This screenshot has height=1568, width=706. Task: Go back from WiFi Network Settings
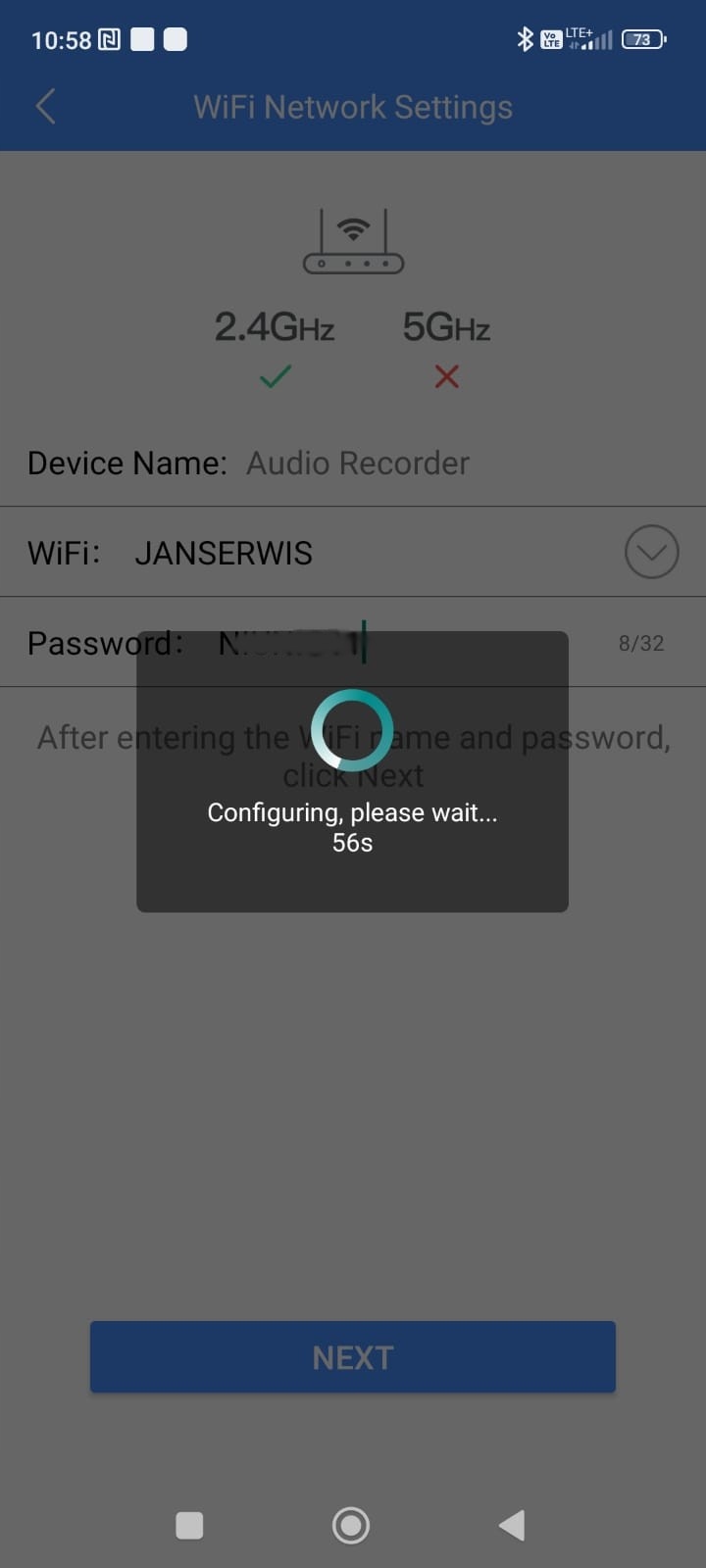(x=45, y=106)
